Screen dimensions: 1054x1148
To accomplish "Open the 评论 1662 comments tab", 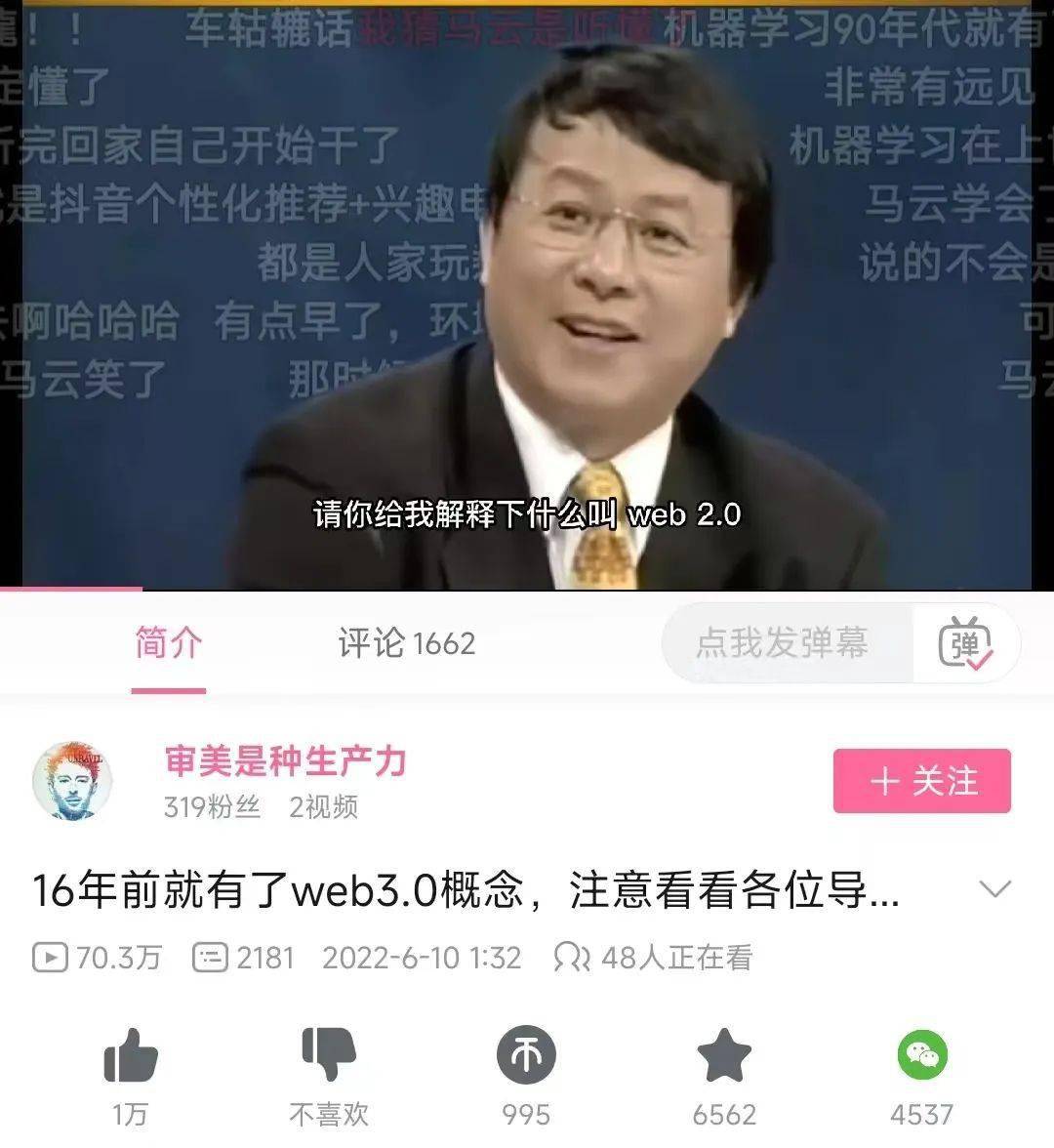I will tap(406, 644).
